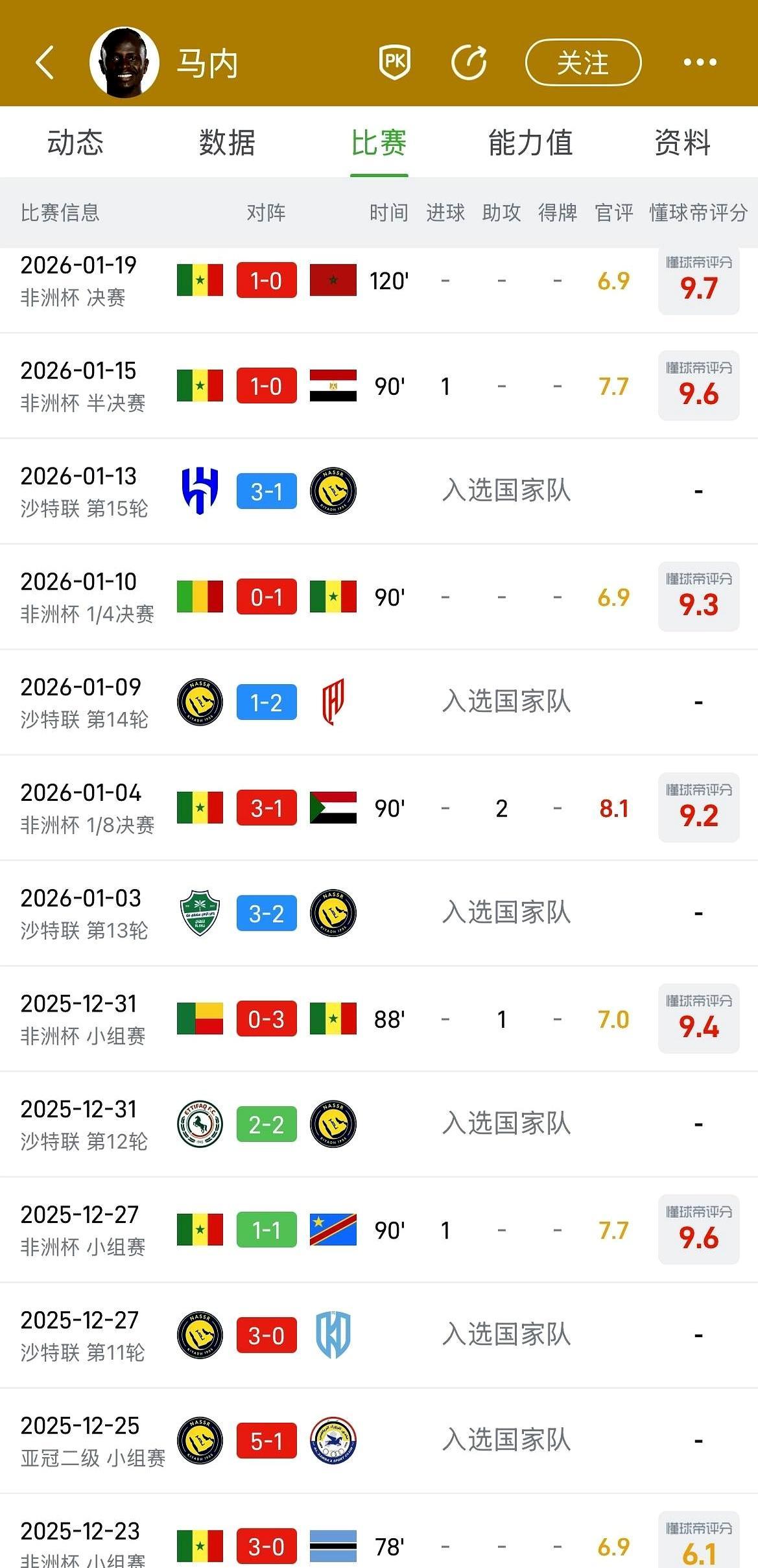Click the Al-Hilal club logo
This screenshot has height=1568, width=758.
click(x=199, y=491)
